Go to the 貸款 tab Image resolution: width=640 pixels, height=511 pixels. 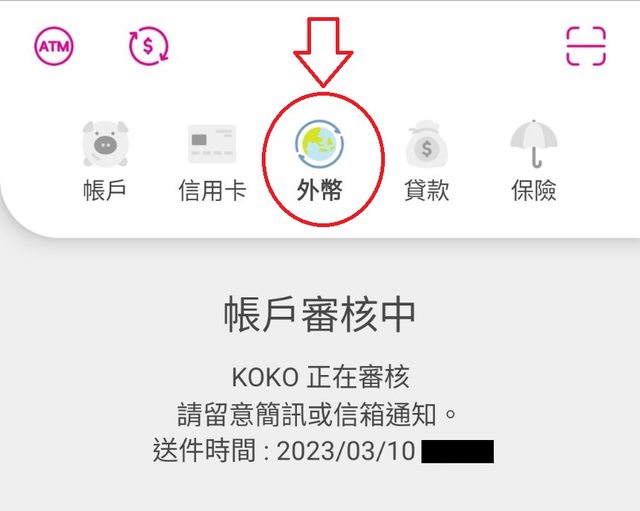(427, 162)
